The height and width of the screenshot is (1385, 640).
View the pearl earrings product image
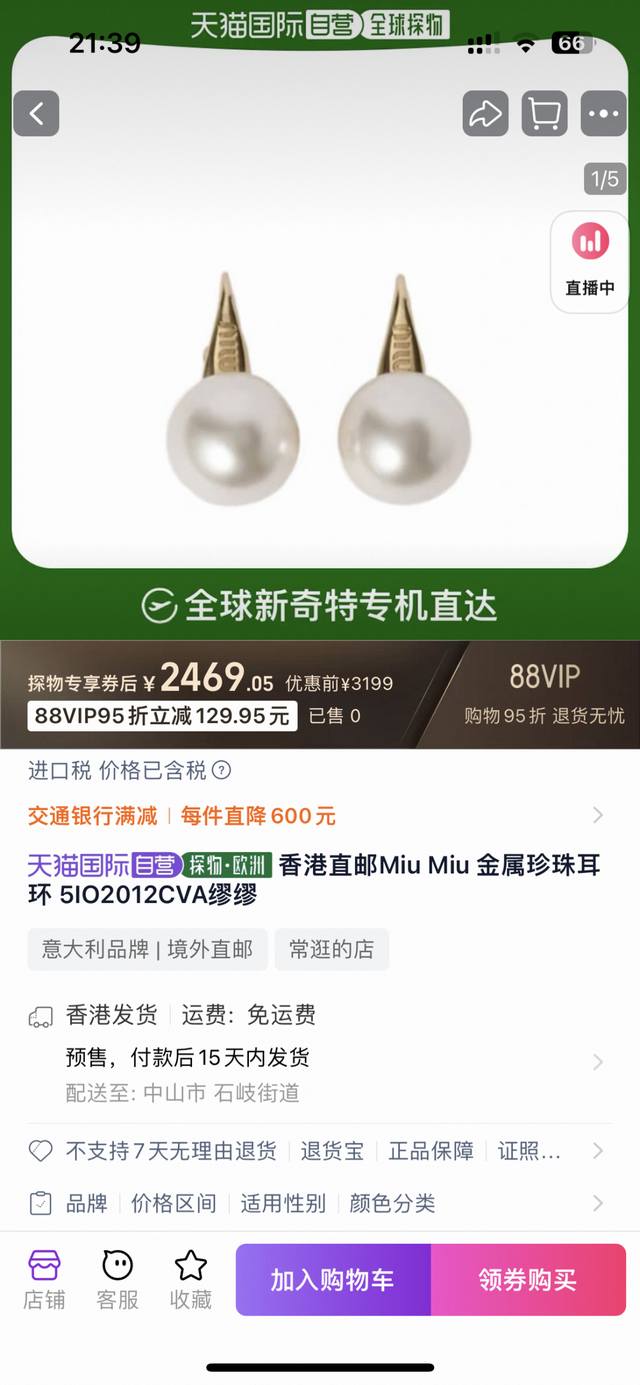[x=318, y=390]
